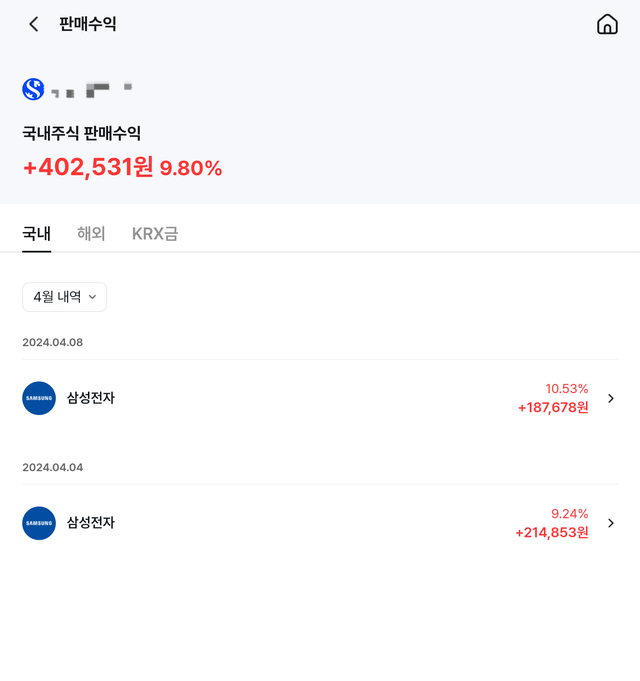The height and width of the screenshot is (681, 640).
Task: Open the home icon
Action: 607,24
